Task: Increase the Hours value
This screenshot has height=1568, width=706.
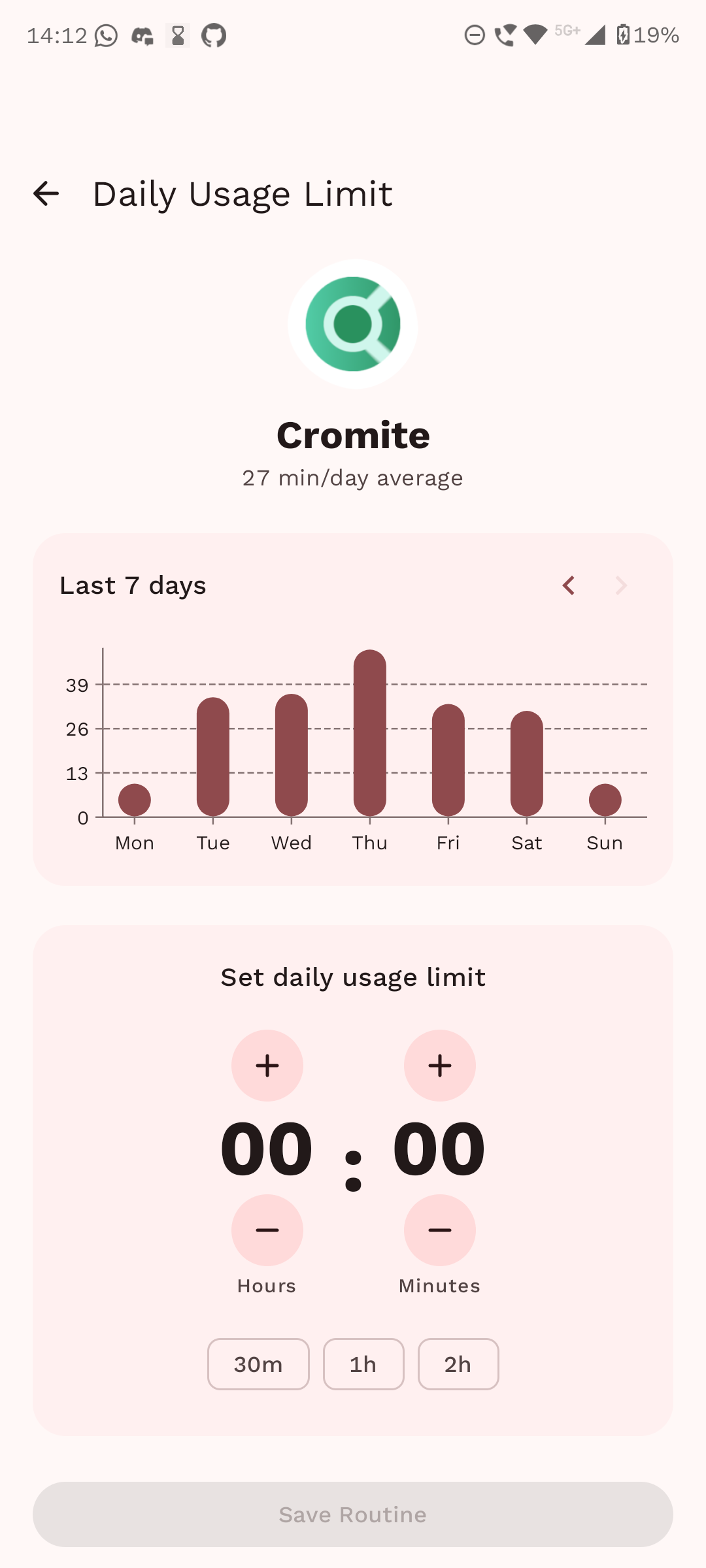Action: (x=267, y=1066)
